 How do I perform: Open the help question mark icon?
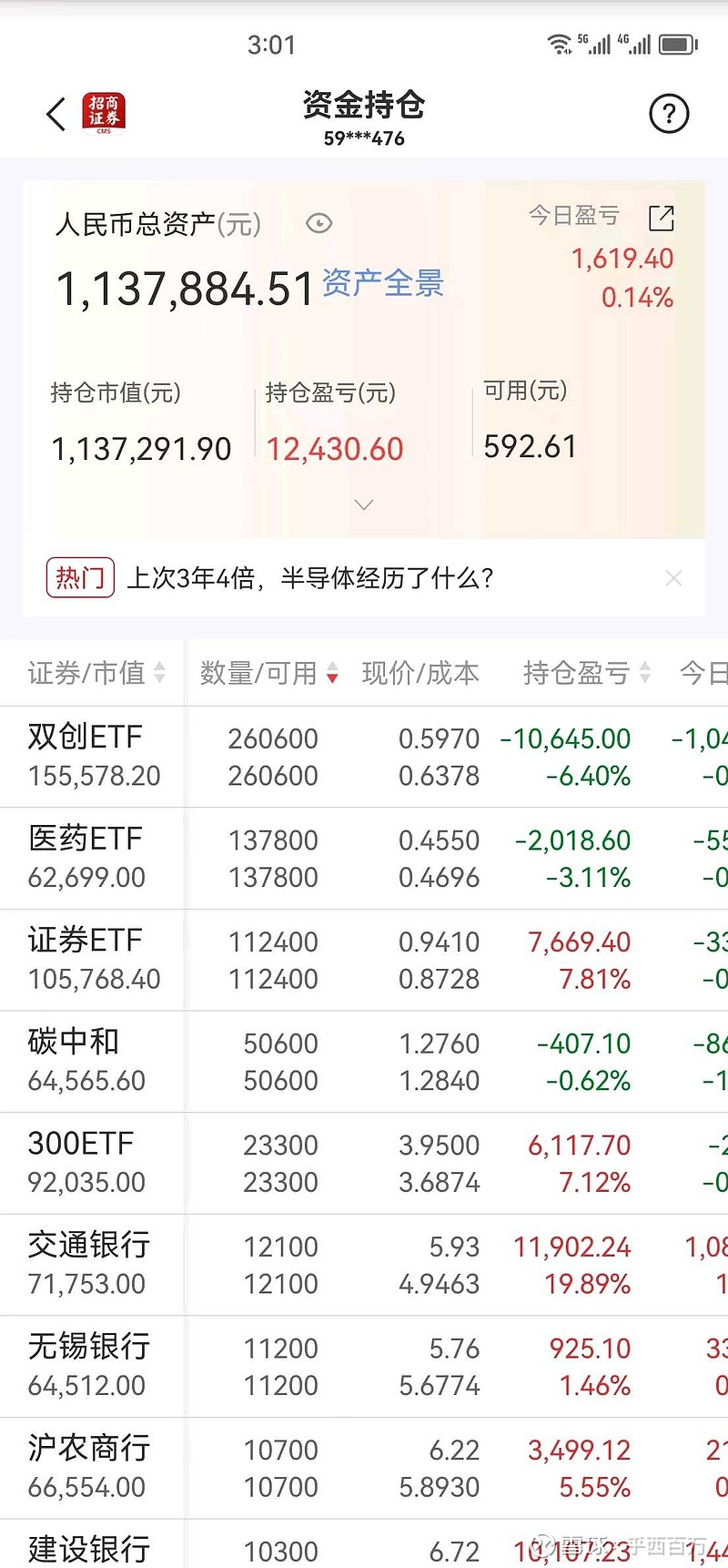669,114
